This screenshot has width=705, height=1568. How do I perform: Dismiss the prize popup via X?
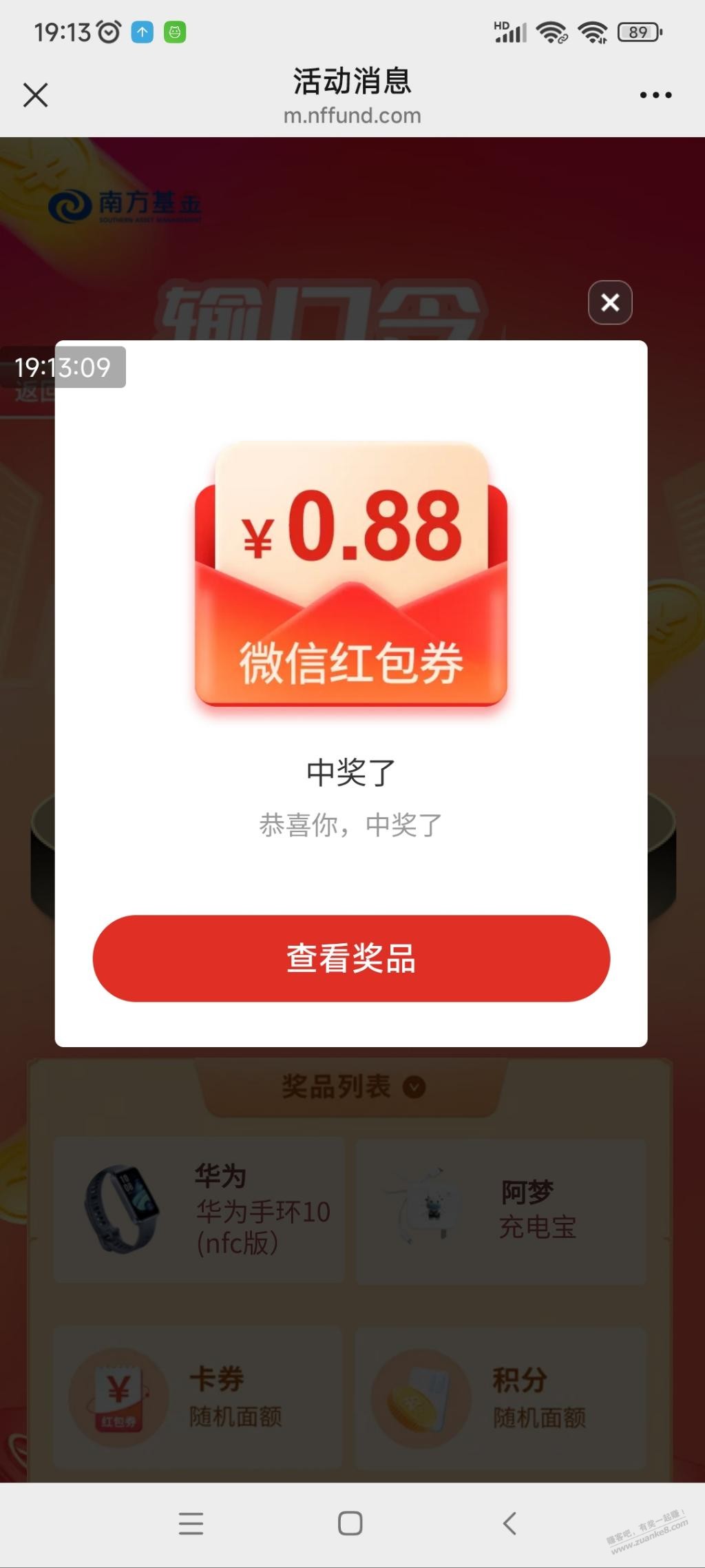tap(609, 303)
